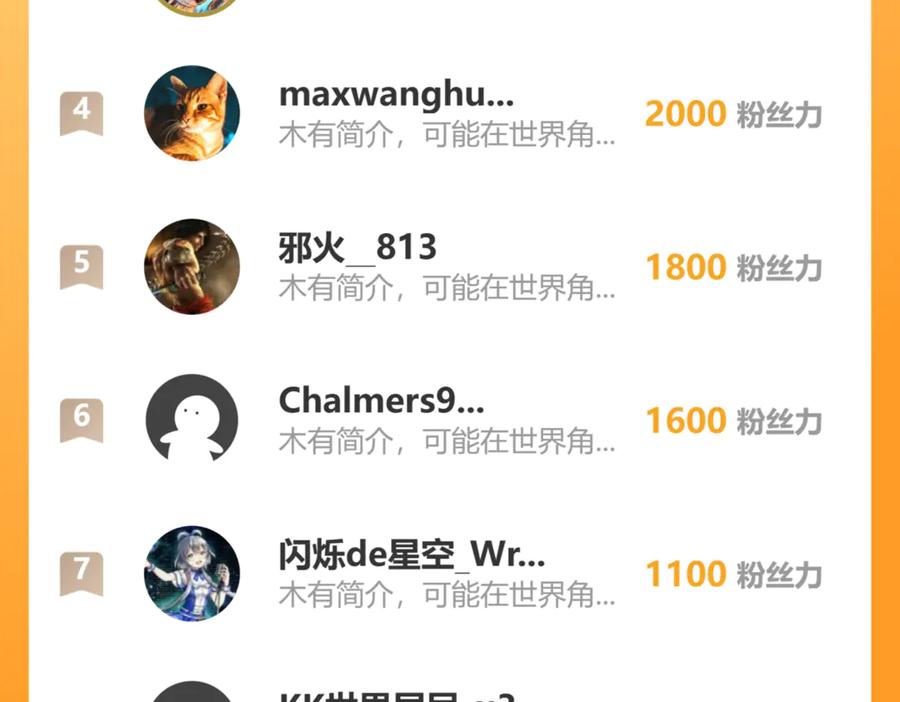View the cat avatar of maxwanghu...
The width and height of the screenshot is (900, 702).
pos(192,113)
